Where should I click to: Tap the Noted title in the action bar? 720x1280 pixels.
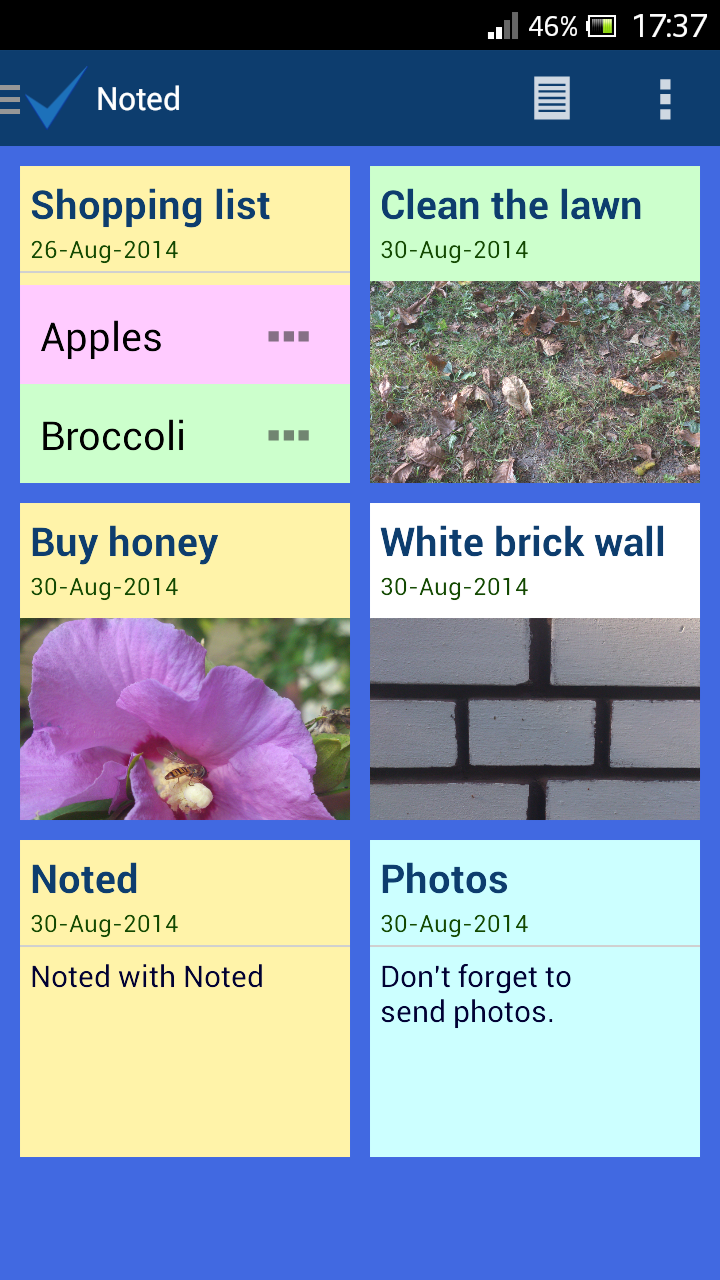[138, 98]
